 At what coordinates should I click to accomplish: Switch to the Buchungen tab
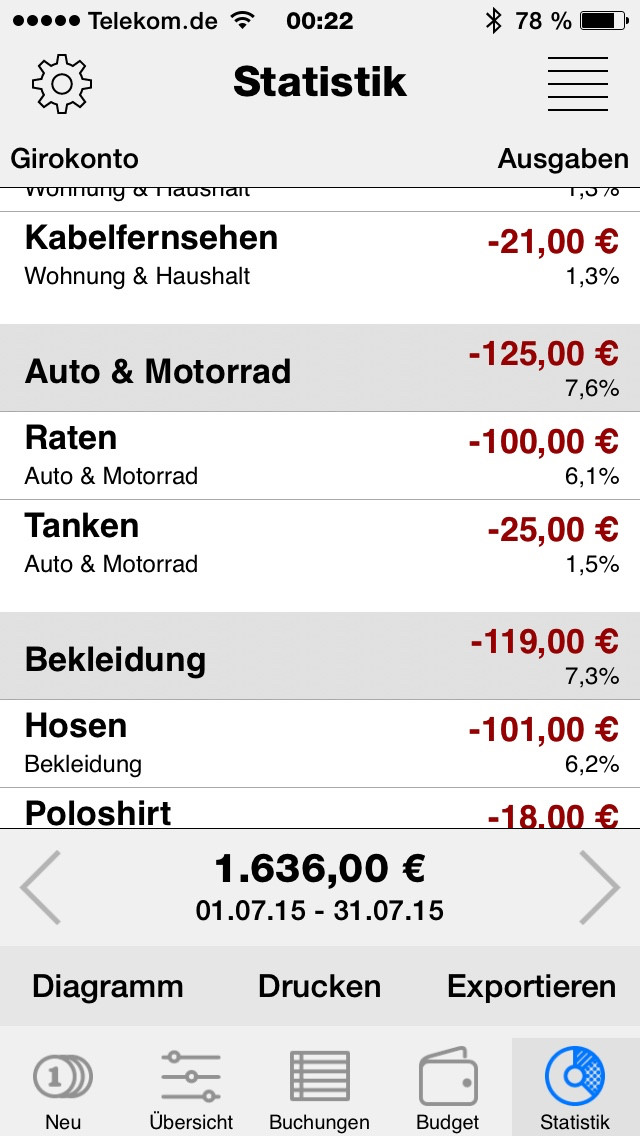click(320, 1087)
